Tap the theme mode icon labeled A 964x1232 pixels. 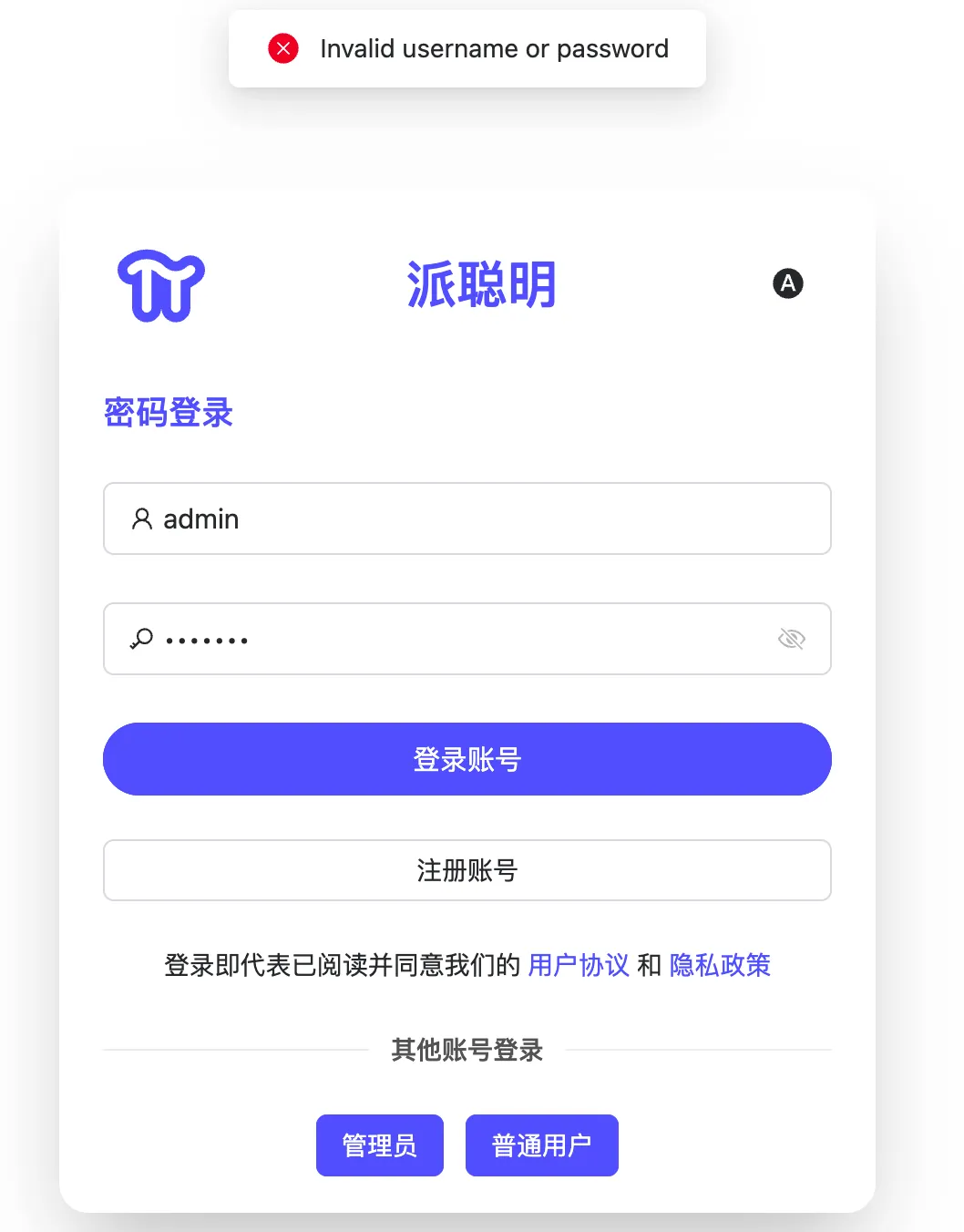(x=787, y=283)
